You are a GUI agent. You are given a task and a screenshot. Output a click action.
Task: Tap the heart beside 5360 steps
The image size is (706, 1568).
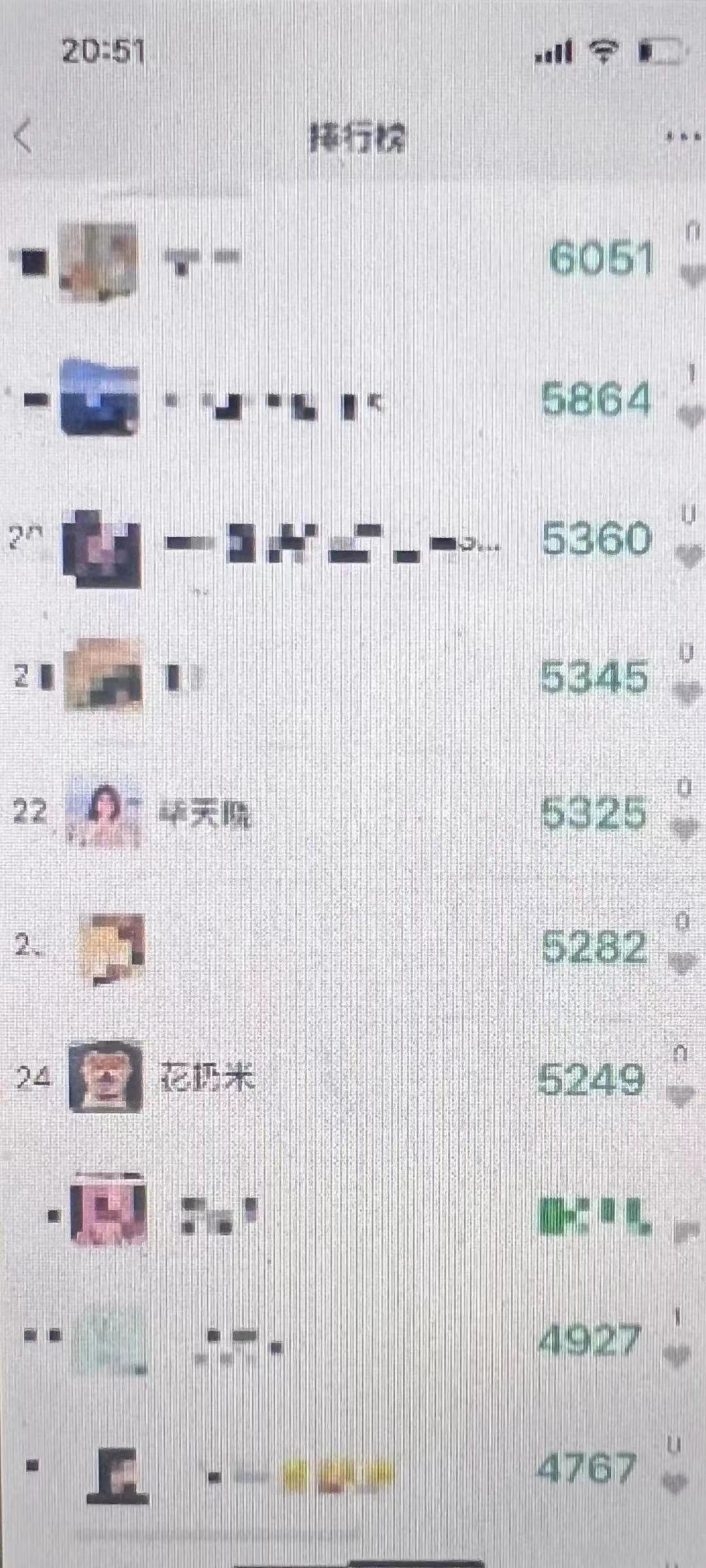click(688, 556)
